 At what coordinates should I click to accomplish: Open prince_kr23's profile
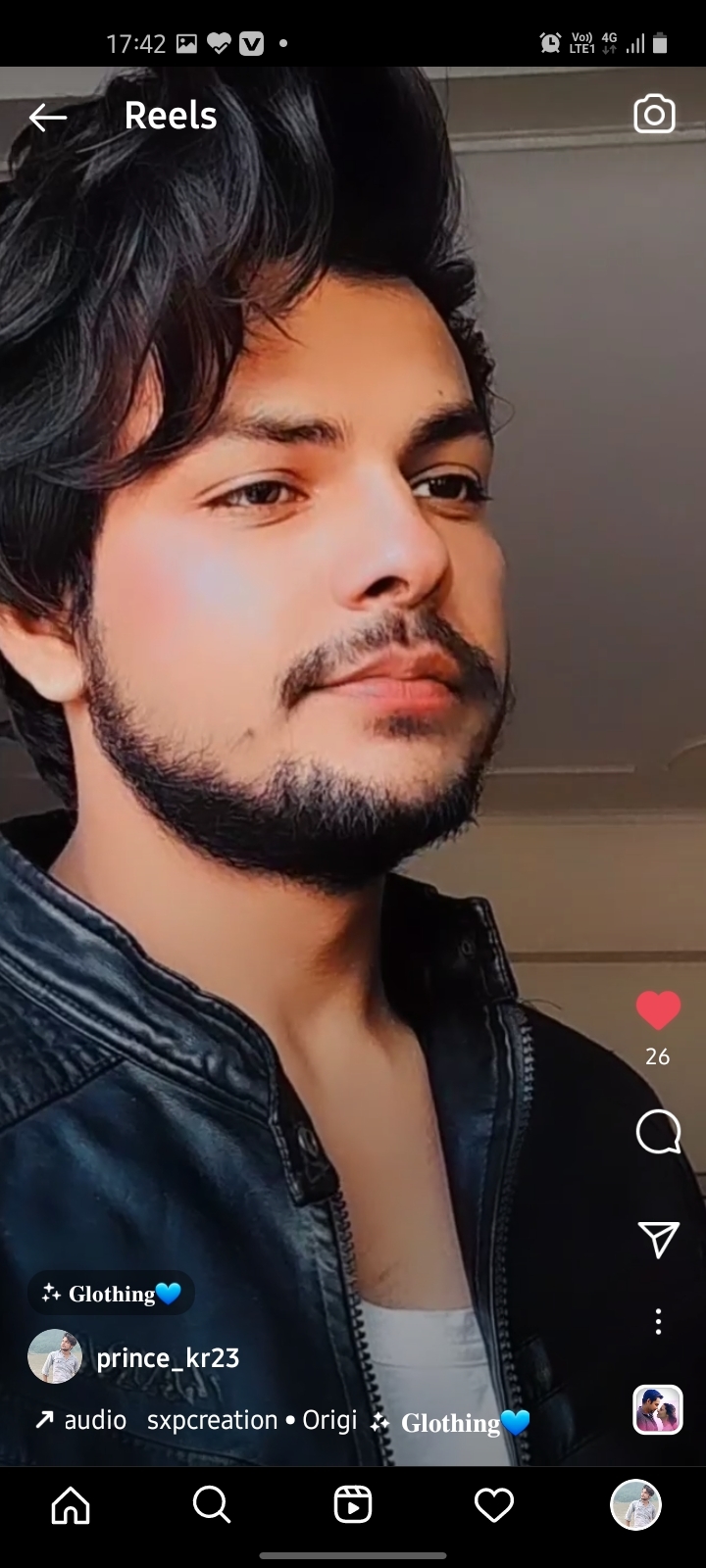point(168,1357)
